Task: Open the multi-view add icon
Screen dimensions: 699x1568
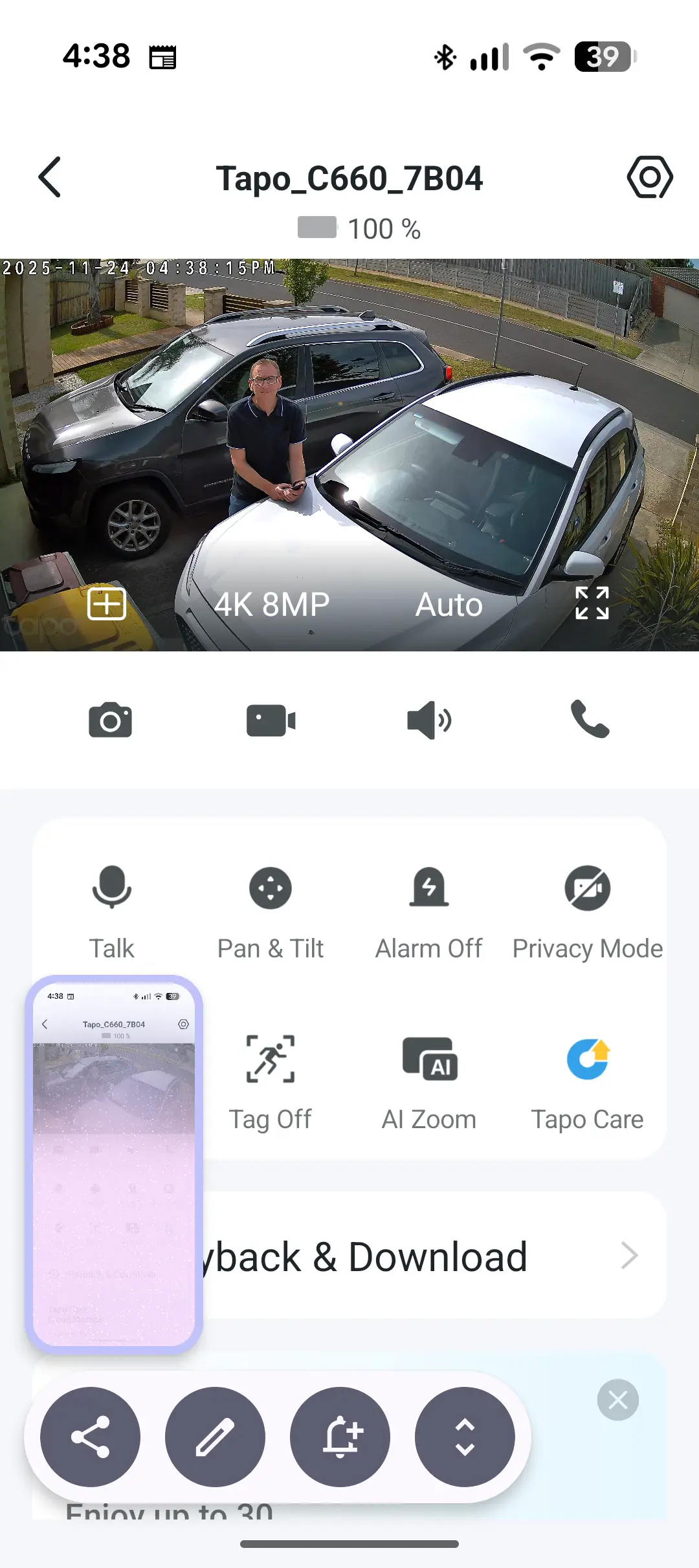Action: coord(107,604)
